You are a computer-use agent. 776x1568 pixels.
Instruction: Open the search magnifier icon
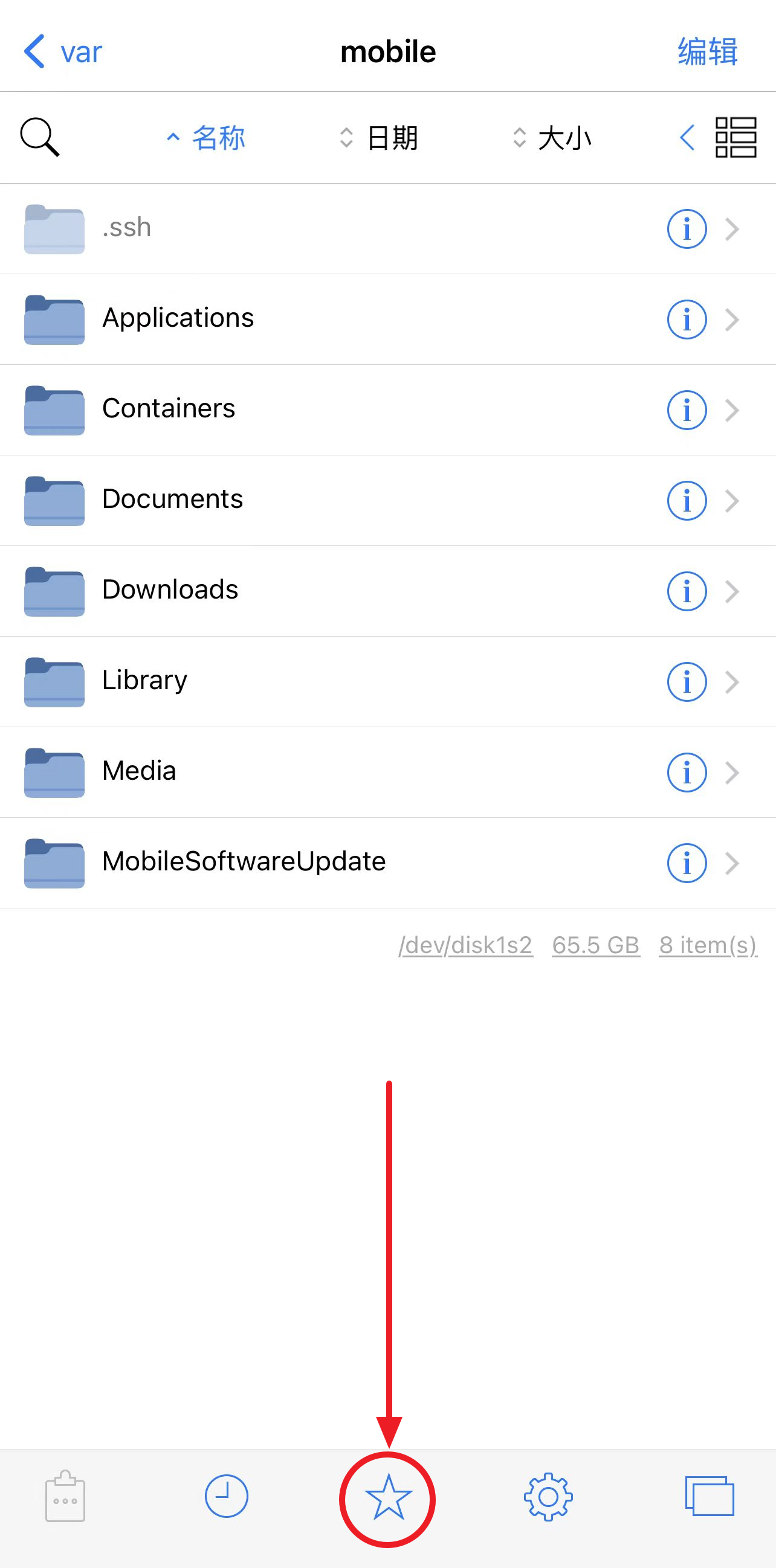[40, 137]
